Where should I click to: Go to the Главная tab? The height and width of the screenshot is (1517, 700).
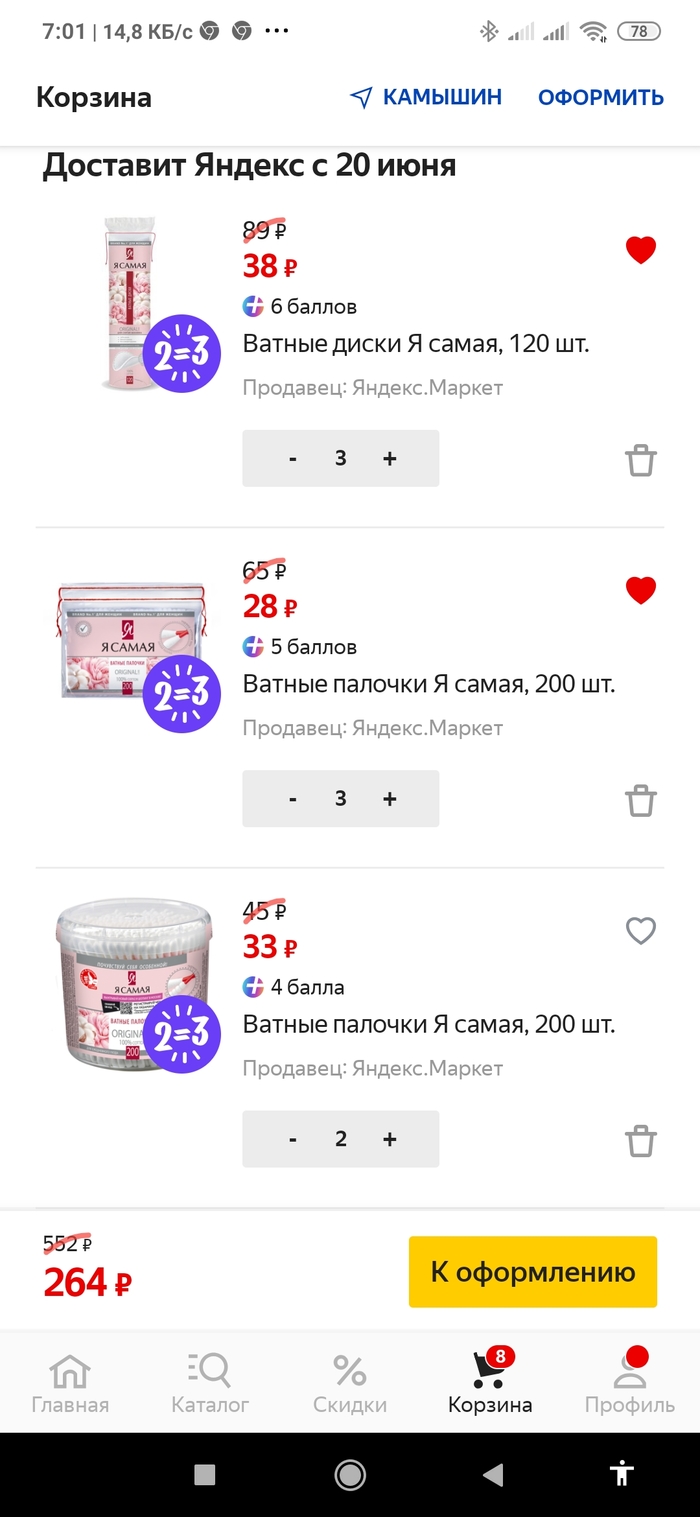pyautogui.click(x=70, y=1384)
